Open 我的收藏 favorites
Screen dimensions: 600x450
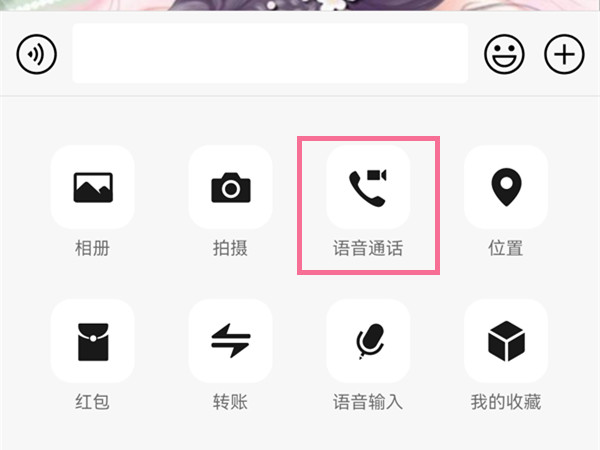(506, 341)
